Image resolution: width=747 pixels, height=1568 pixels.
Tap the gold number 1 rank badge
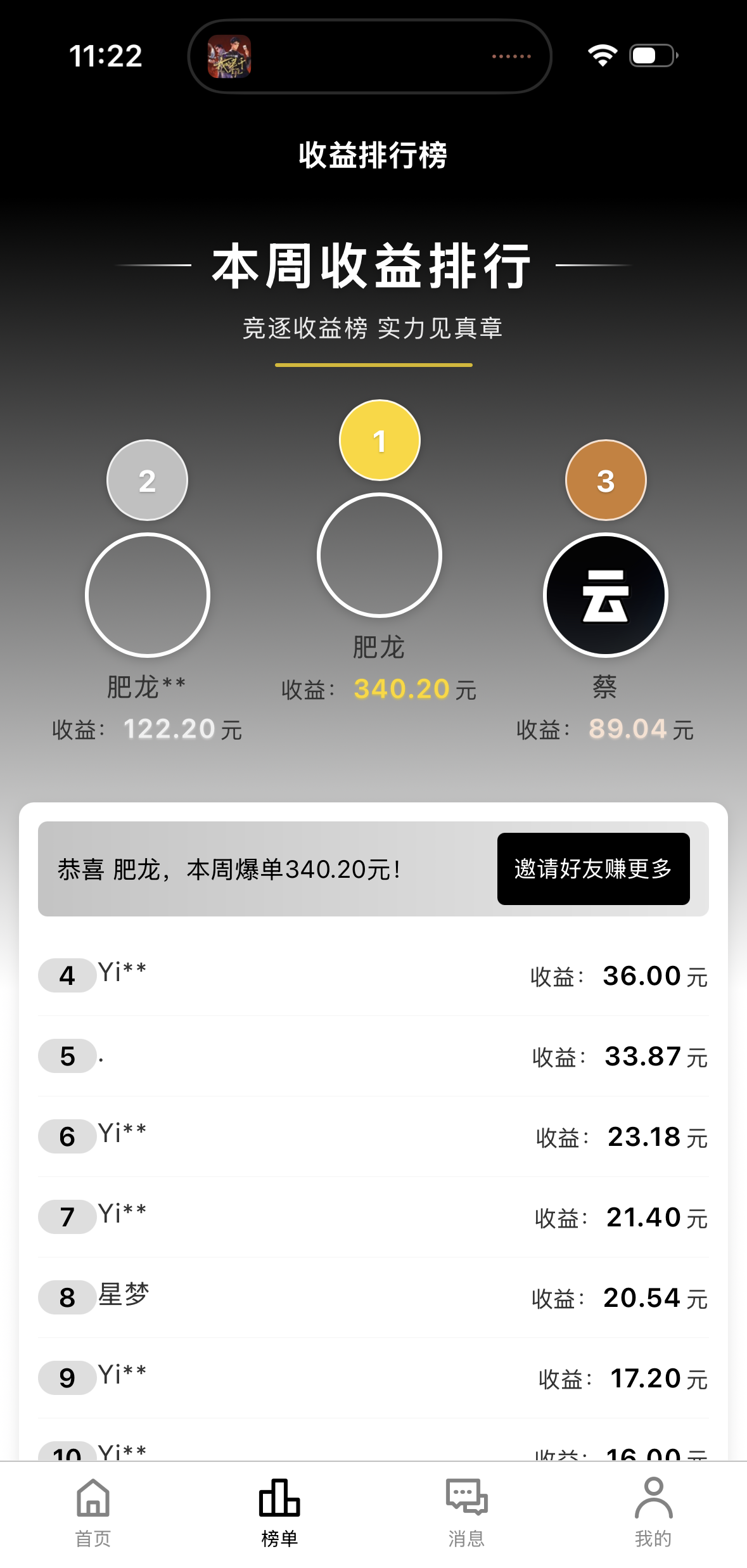coord(380,439)
